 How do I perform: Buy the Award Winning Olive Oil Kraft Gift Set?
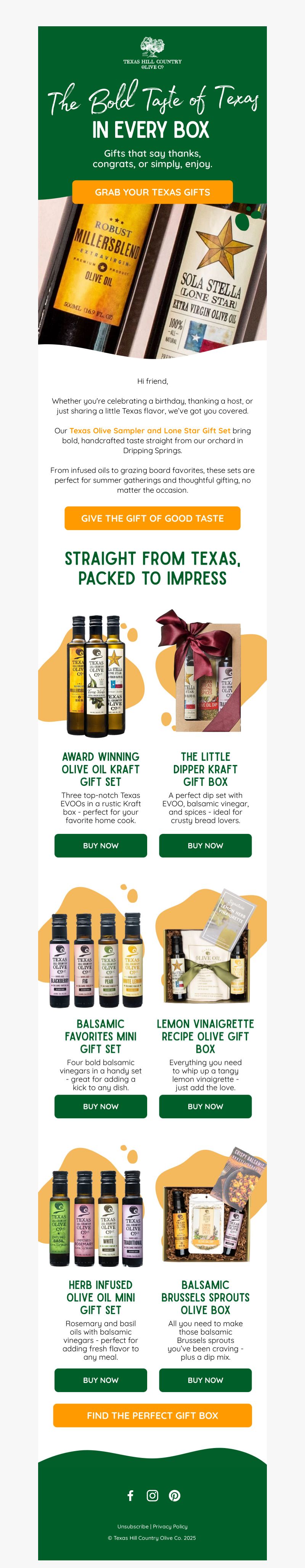click(101, 845)
